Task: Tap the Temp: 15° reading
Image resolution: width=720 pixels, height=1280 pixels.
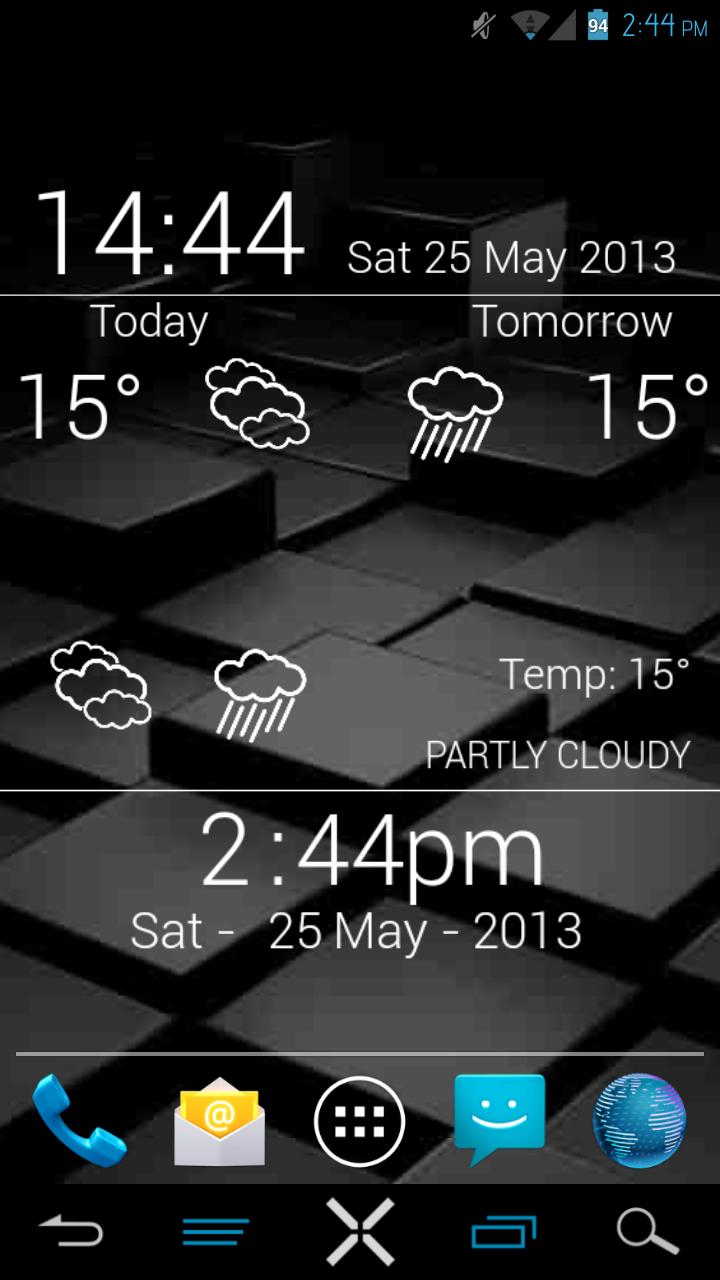Action: (x=592, y=675)
